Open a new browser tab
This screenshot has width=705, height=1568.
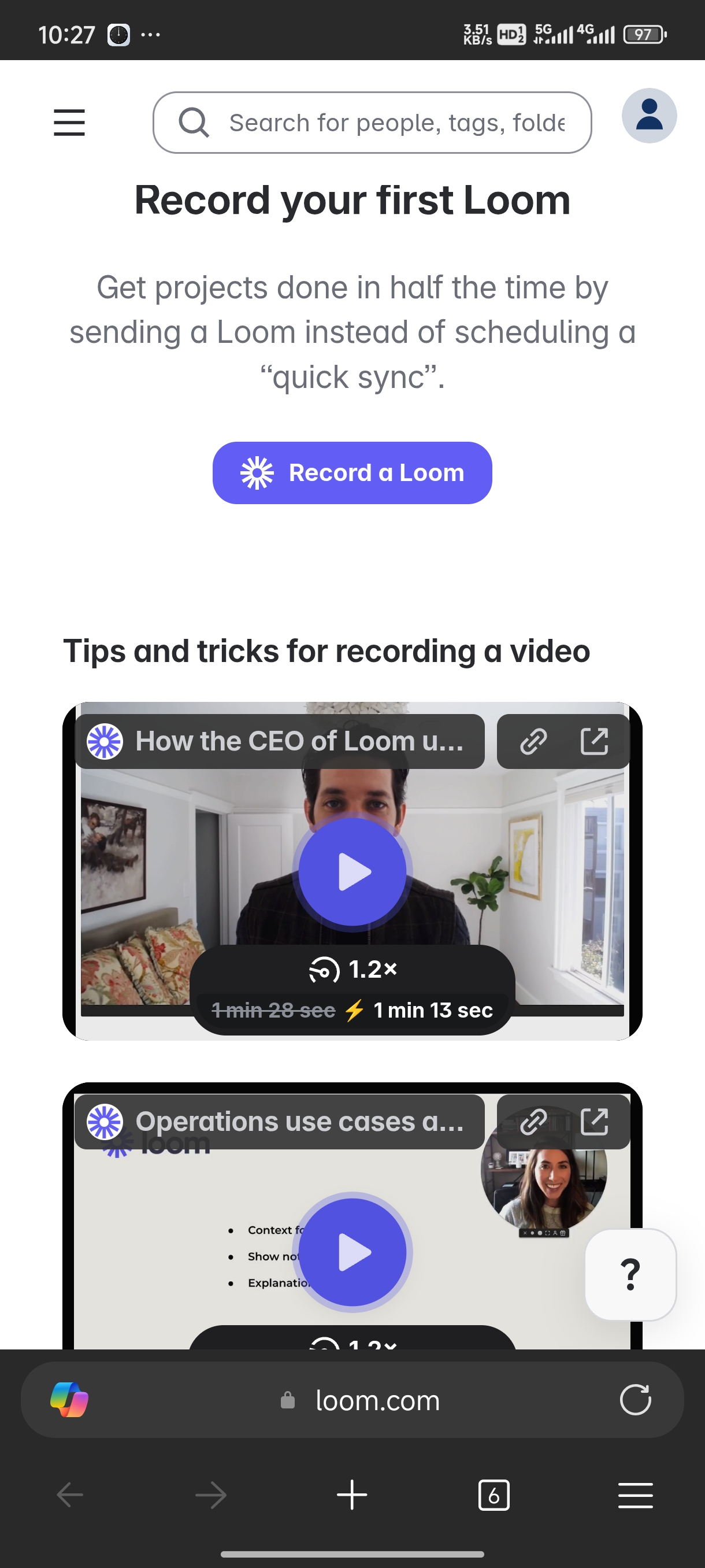pyautogui.click(x=352, y=1495)
